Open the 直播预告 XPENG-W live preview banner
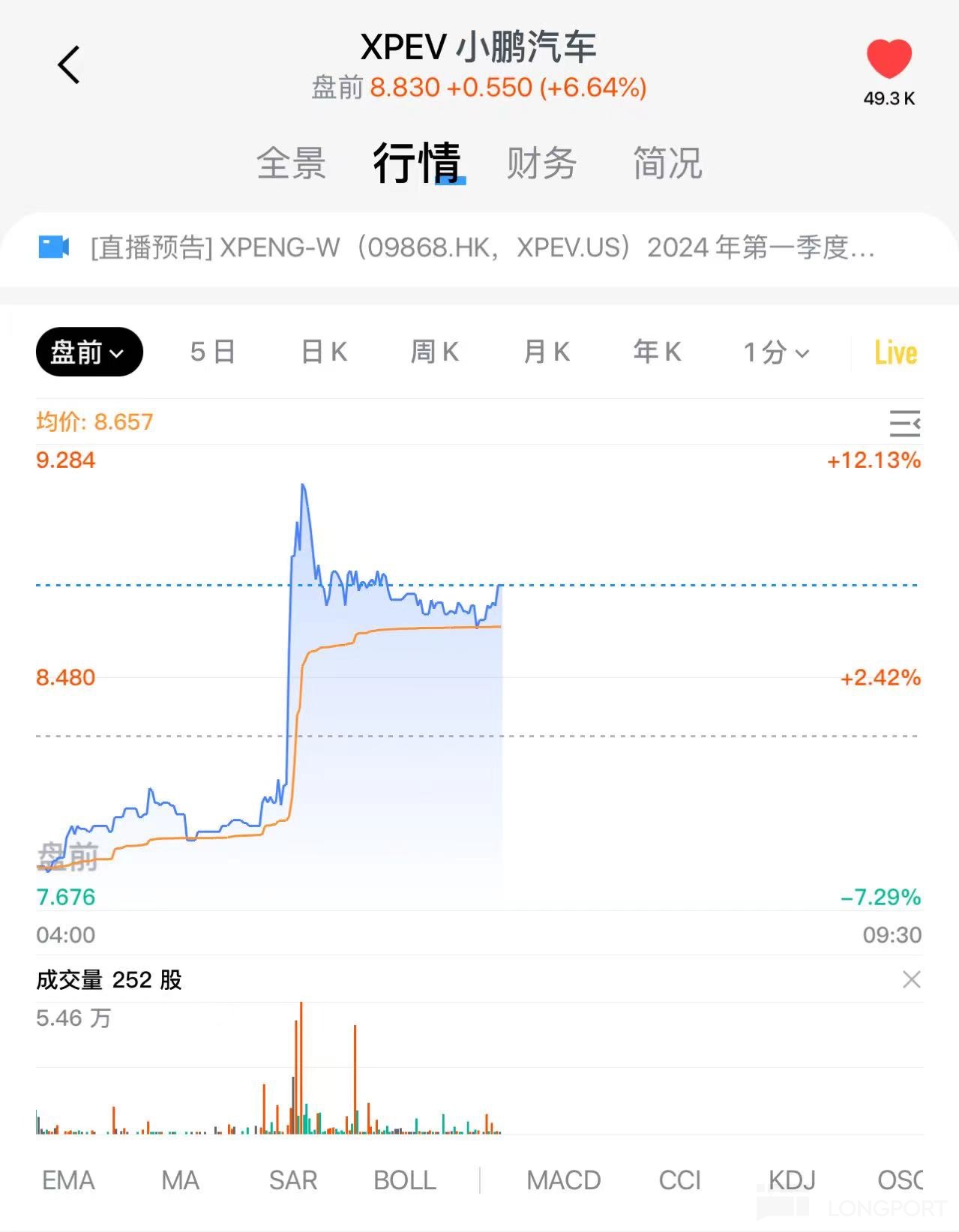This screenshot has width=959, height=1232. (480, 247)
